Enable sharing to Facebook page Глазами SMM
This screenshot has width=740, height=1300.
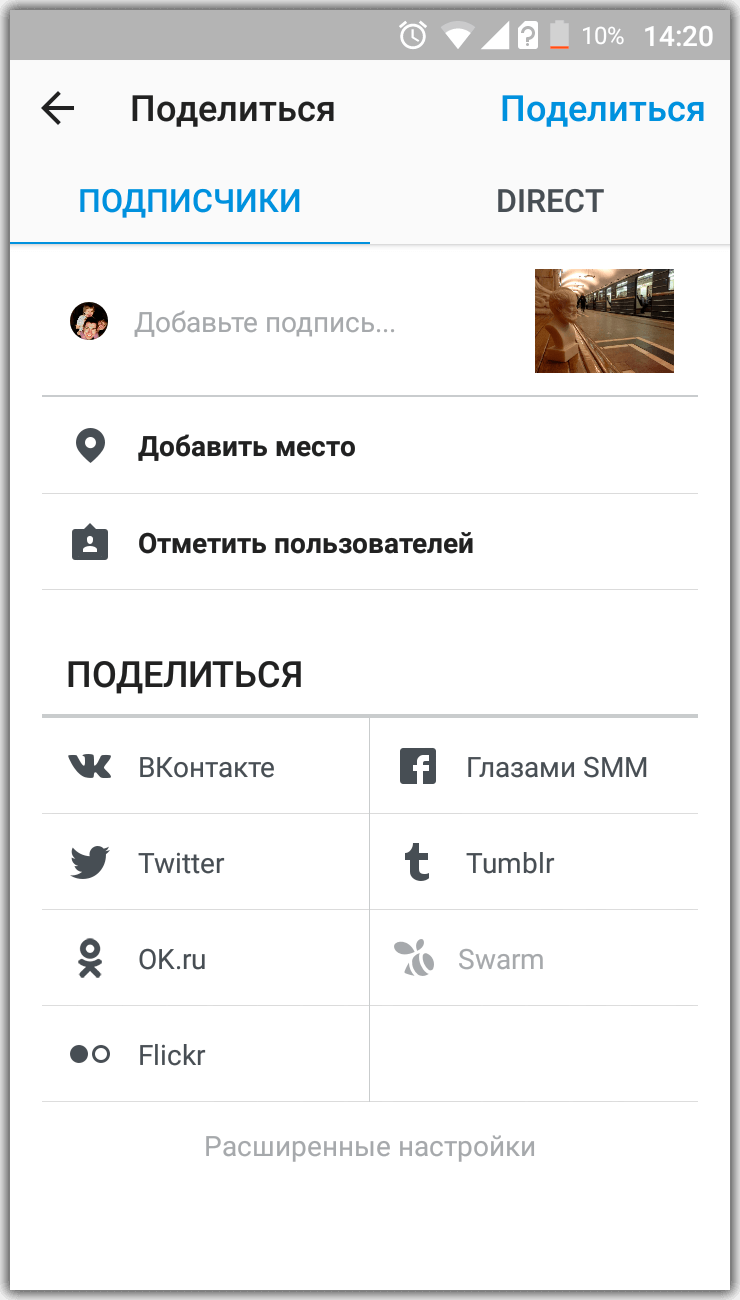(x=533, y=767)
